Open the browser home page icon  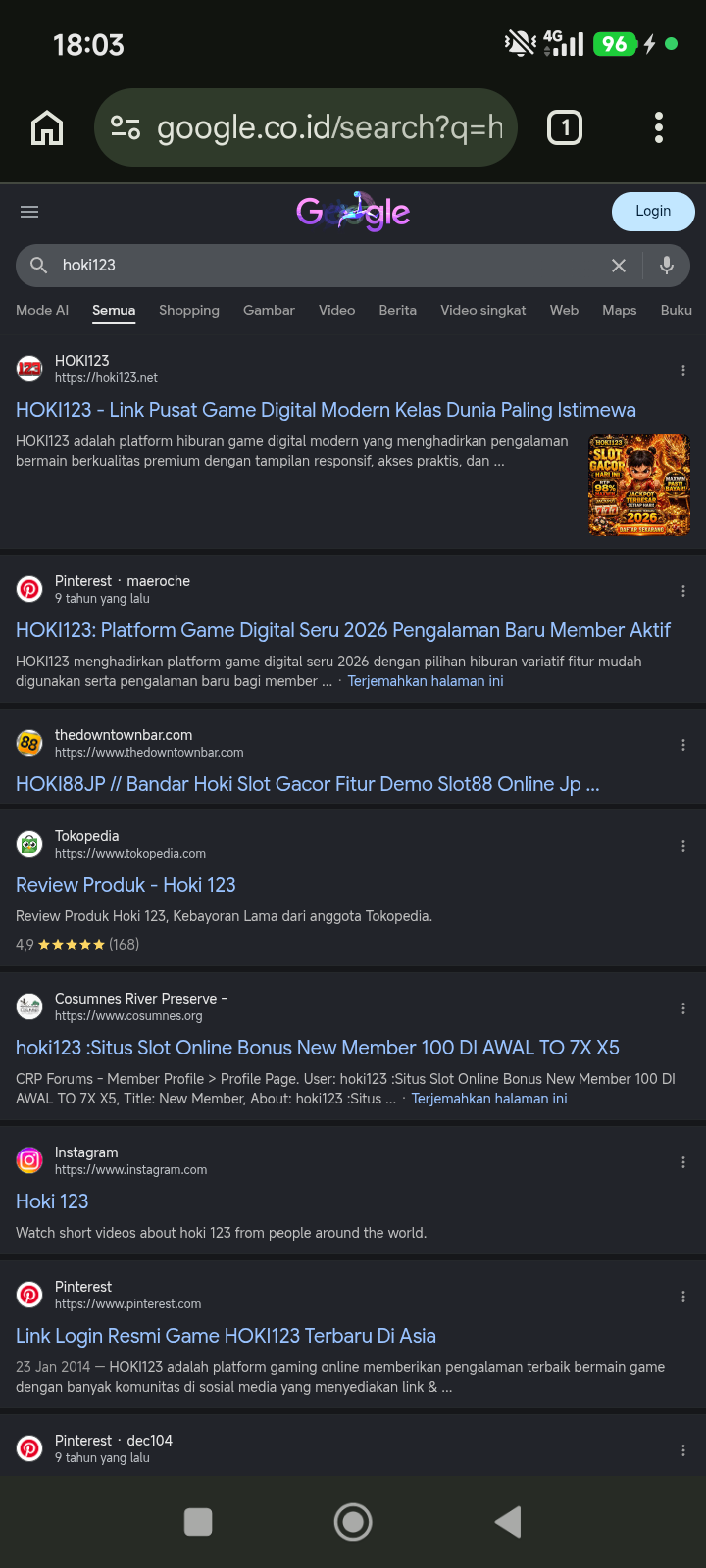47,127
